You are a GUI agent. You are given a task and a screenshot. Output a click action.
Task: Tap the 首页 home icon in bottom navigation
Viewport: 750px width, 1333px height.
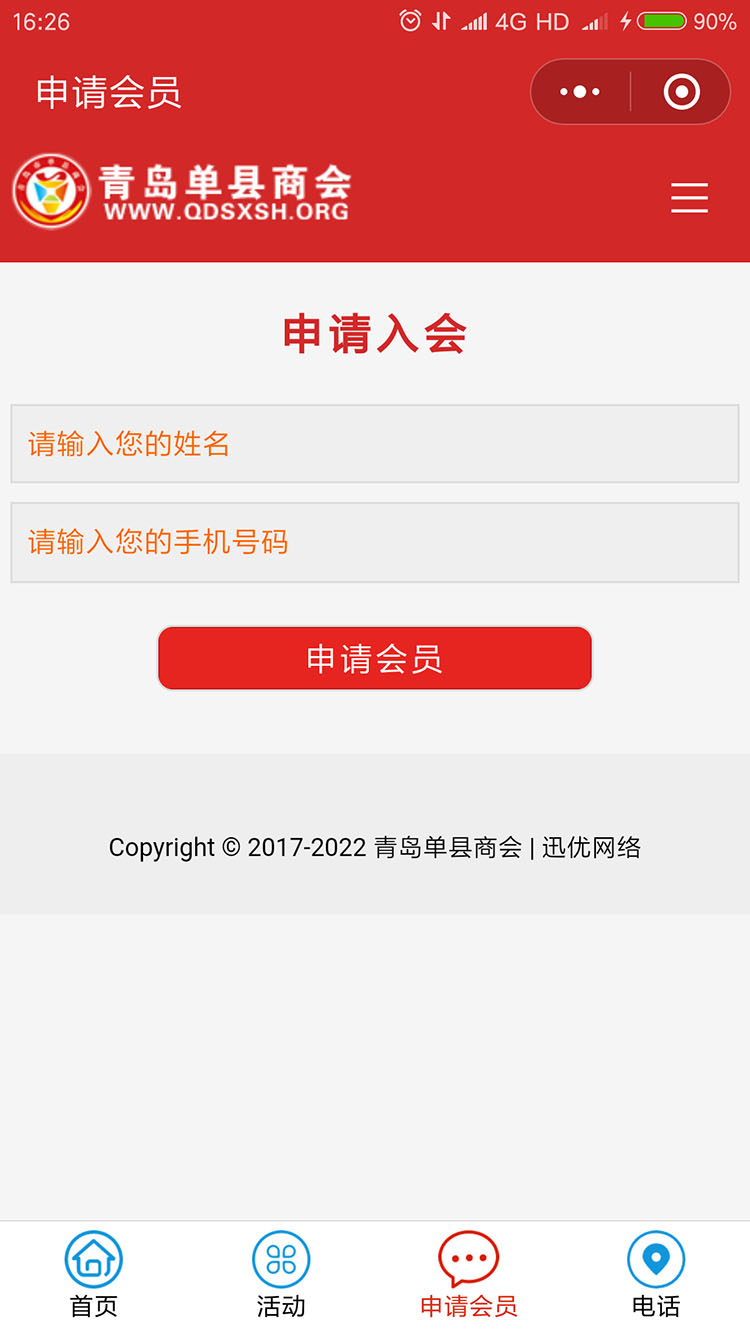click(93, 1258)
